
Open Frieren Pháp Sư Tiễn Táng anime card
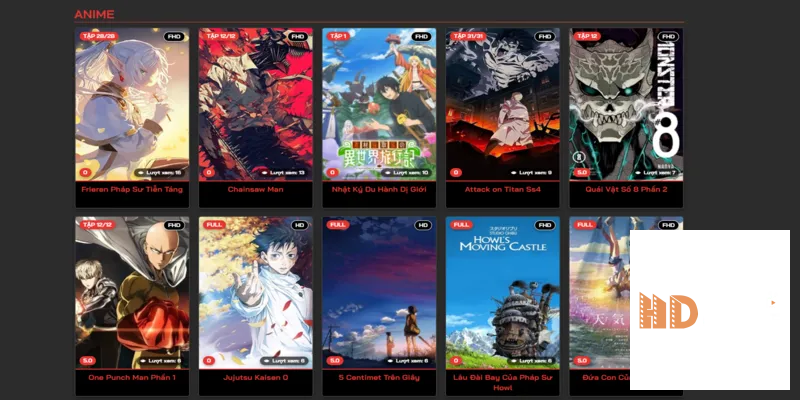click(132, 105)
